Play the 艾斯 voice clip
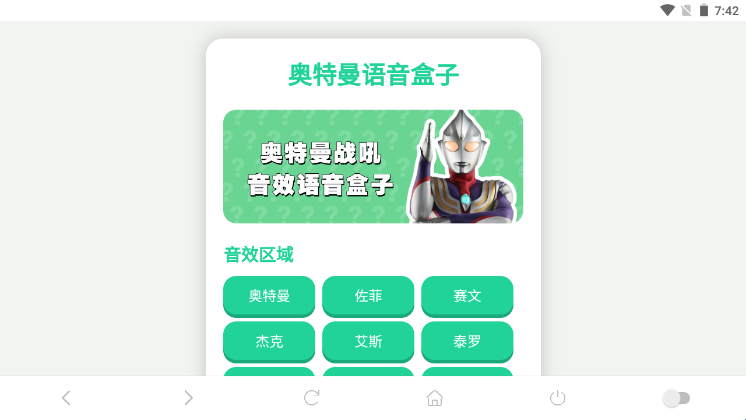The width and height of the screenshot is (746, 420). (x=368, y=341)
